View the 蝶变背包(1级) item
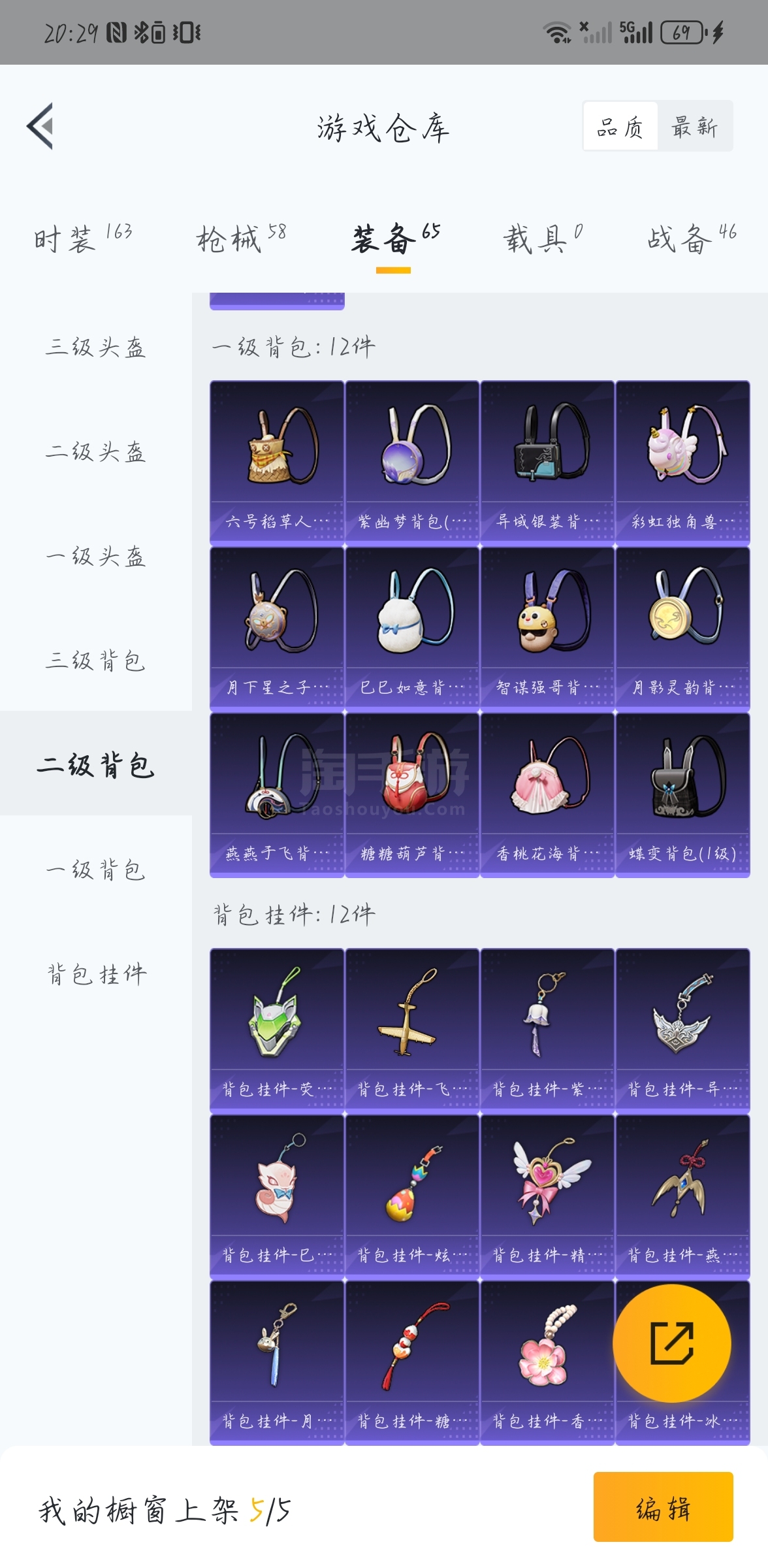This screenshot has height=1568, width=768. (682, 794)
